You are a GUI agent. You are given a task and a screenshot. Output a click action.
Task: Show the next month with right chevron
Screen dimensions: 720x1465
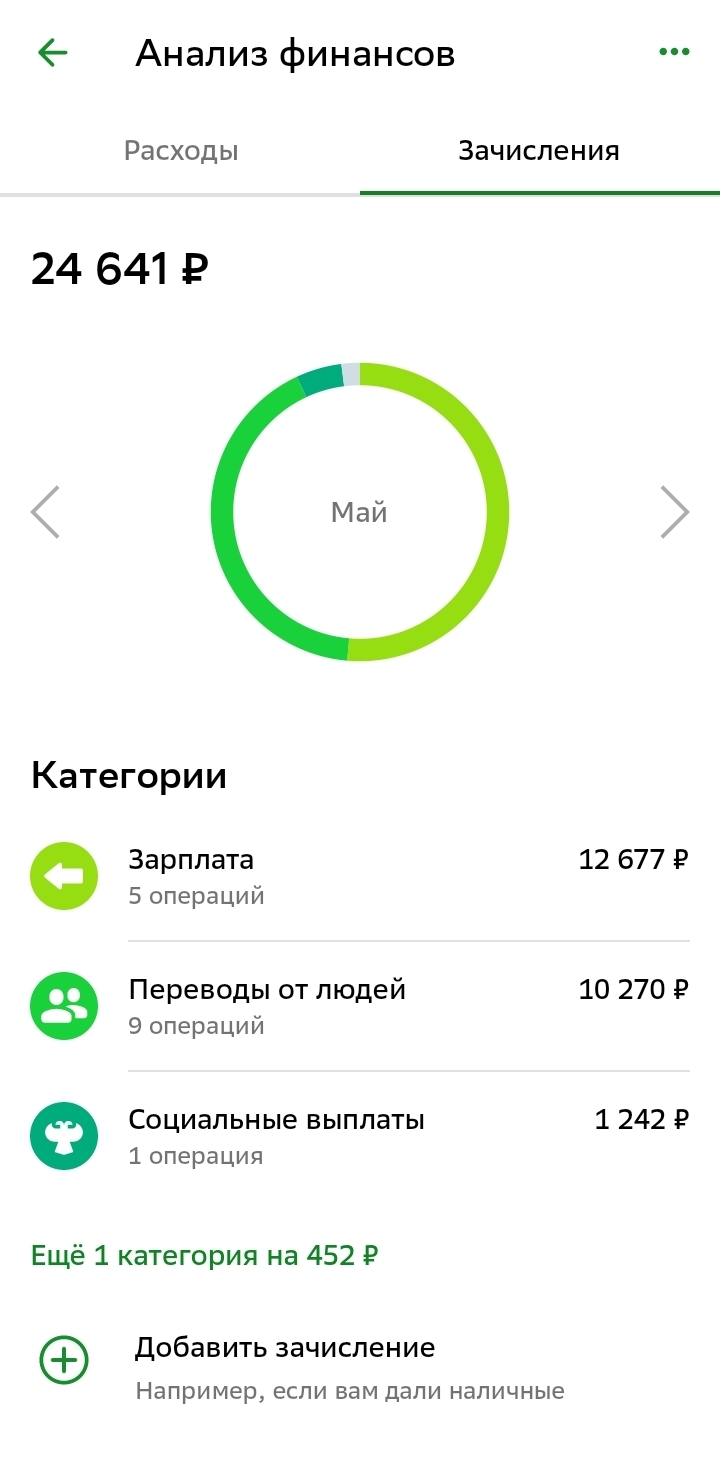coord(675,512)
